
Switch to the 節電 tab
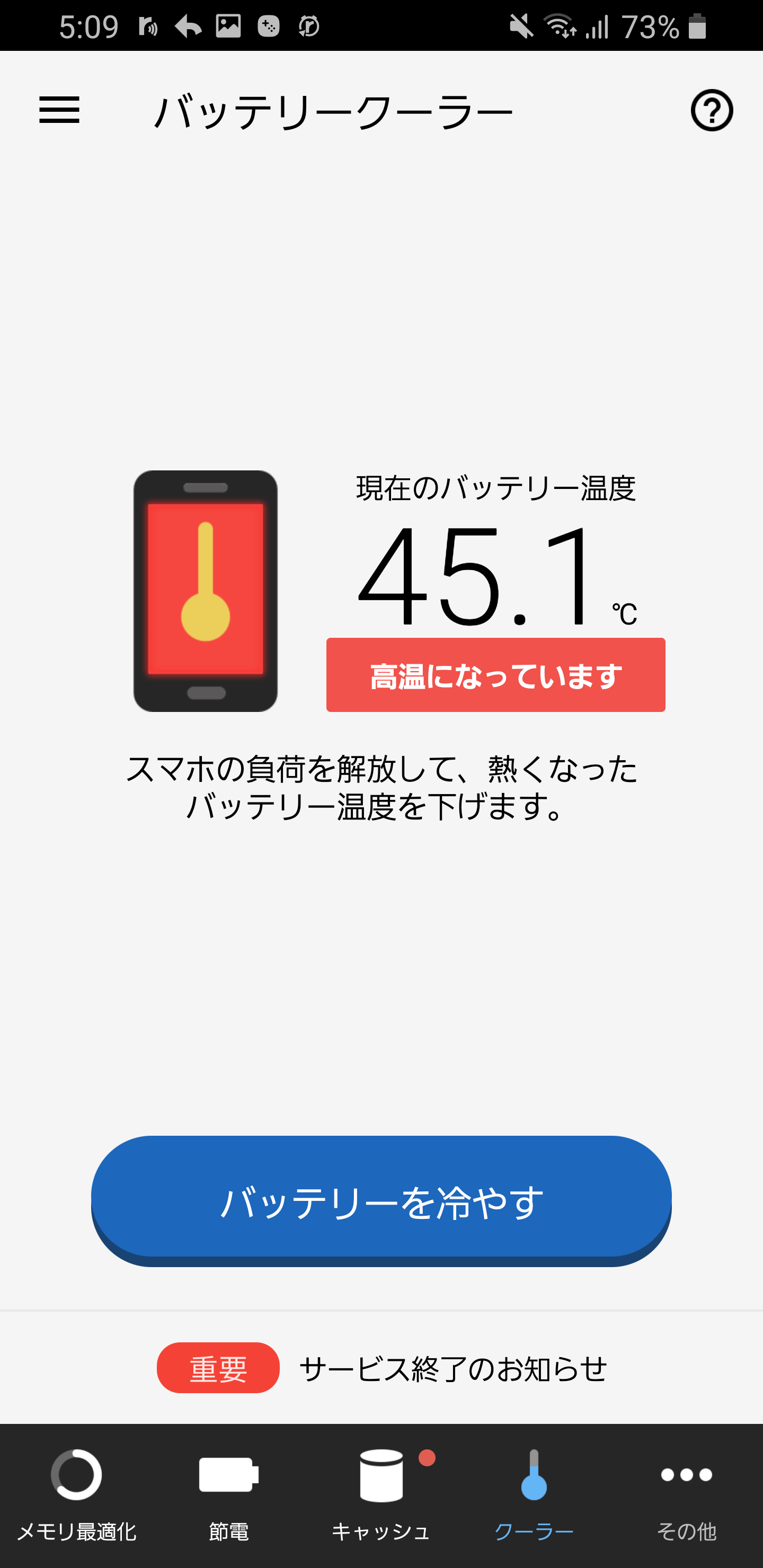[x=229, y=1495]
